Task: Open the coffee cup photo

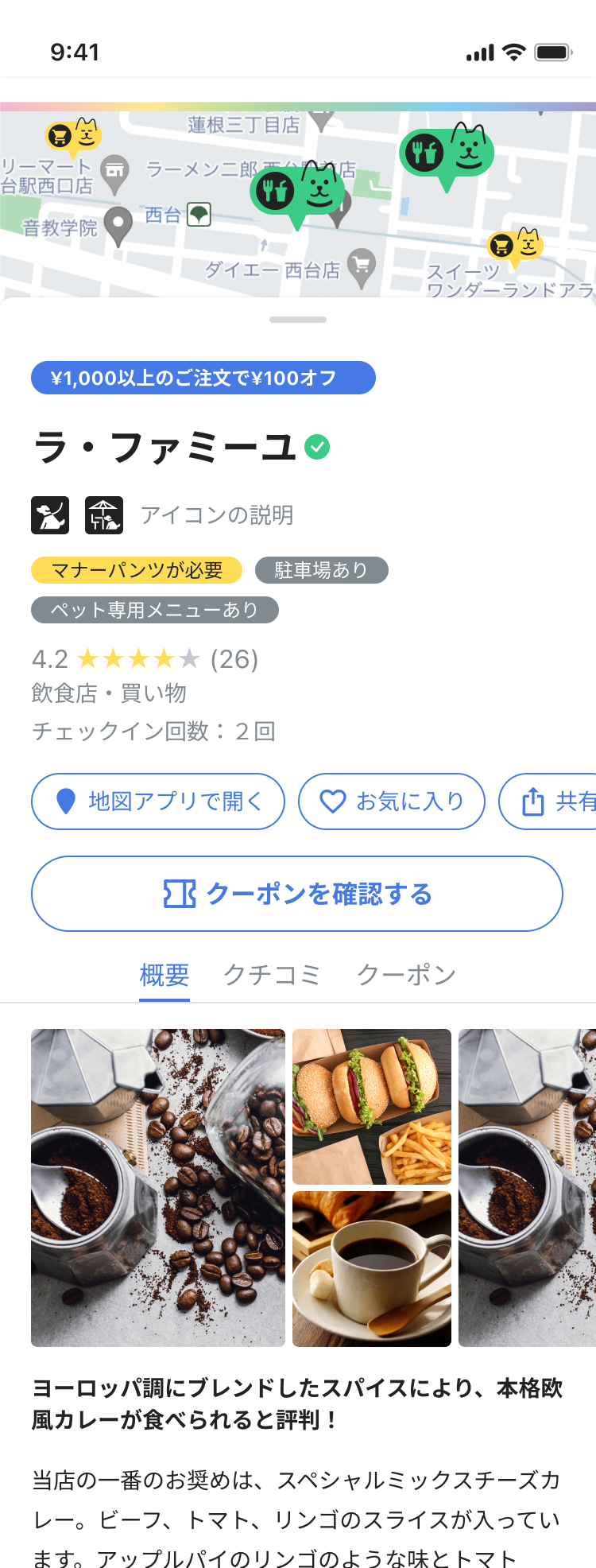Action: coord(371,1268)
